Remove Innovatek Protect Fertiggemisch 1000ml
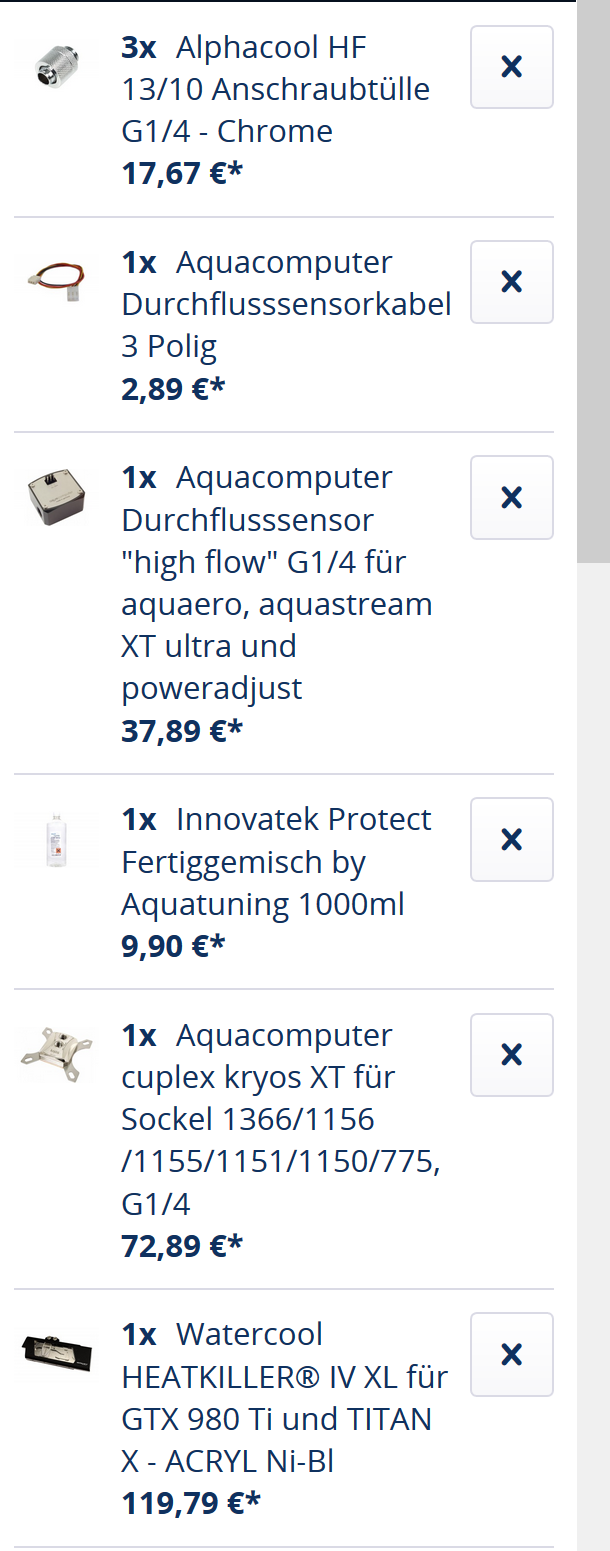Screen dimensions: 610x1551 [x=511, y=839]
